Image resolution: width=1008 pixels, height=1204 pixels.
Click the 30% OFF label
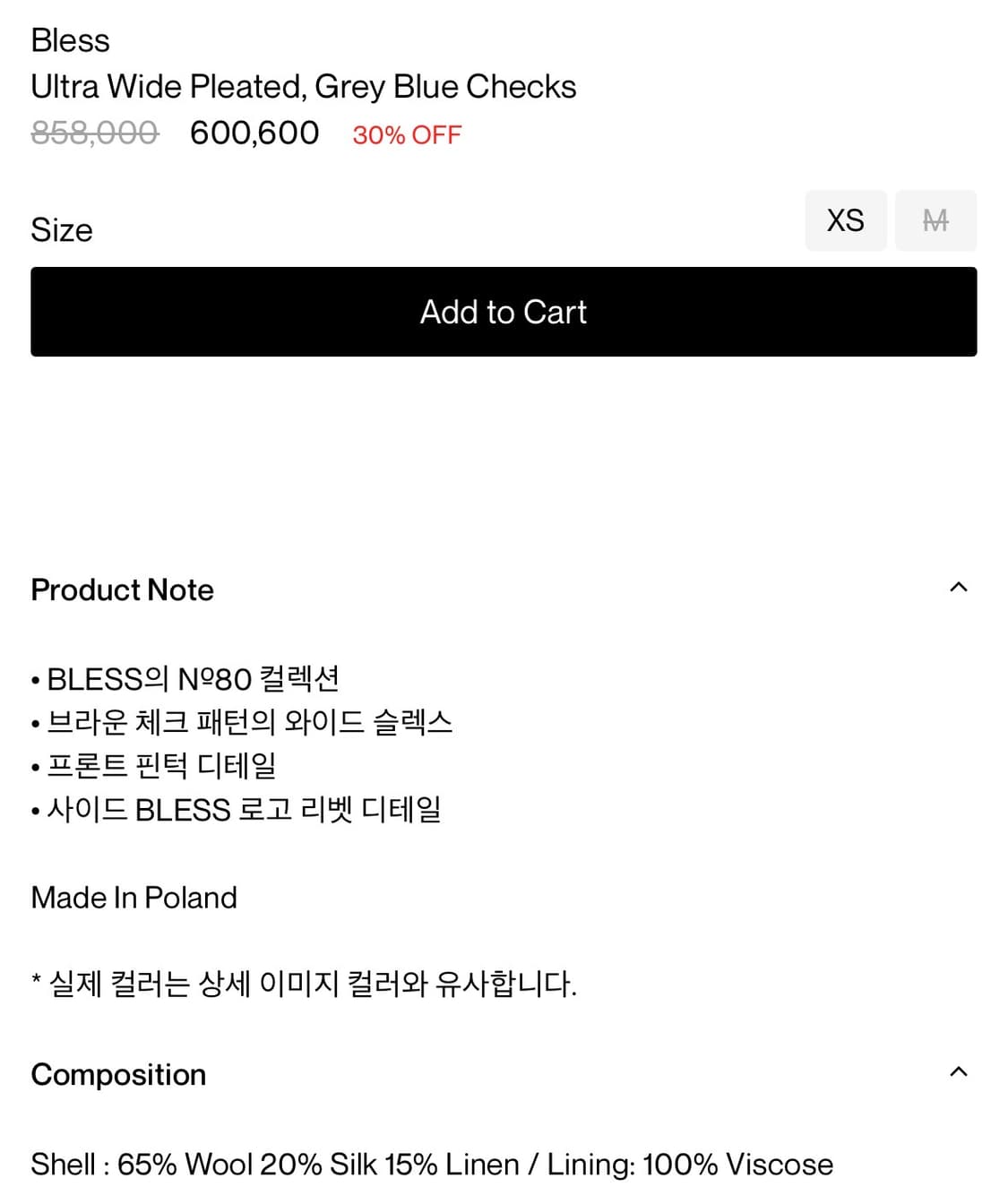tap(408, 134)
